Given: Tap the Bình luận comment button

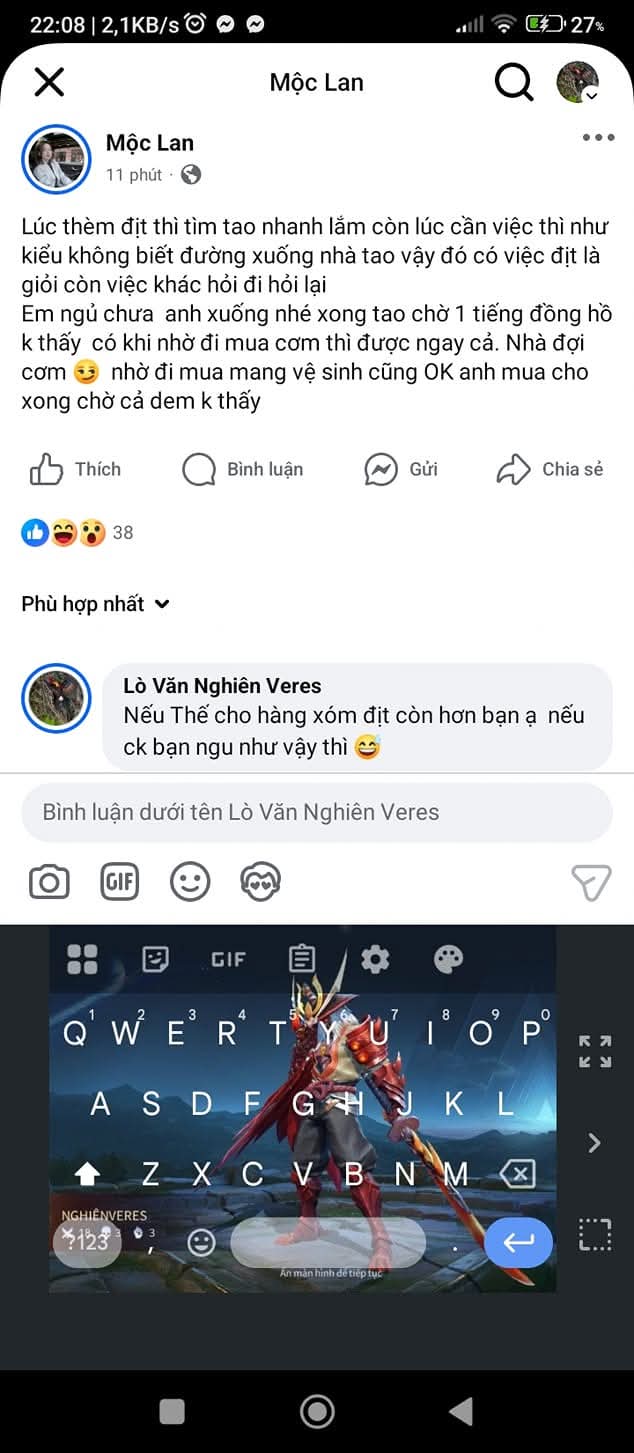Looking at the screenshot, I should point(243,469).
